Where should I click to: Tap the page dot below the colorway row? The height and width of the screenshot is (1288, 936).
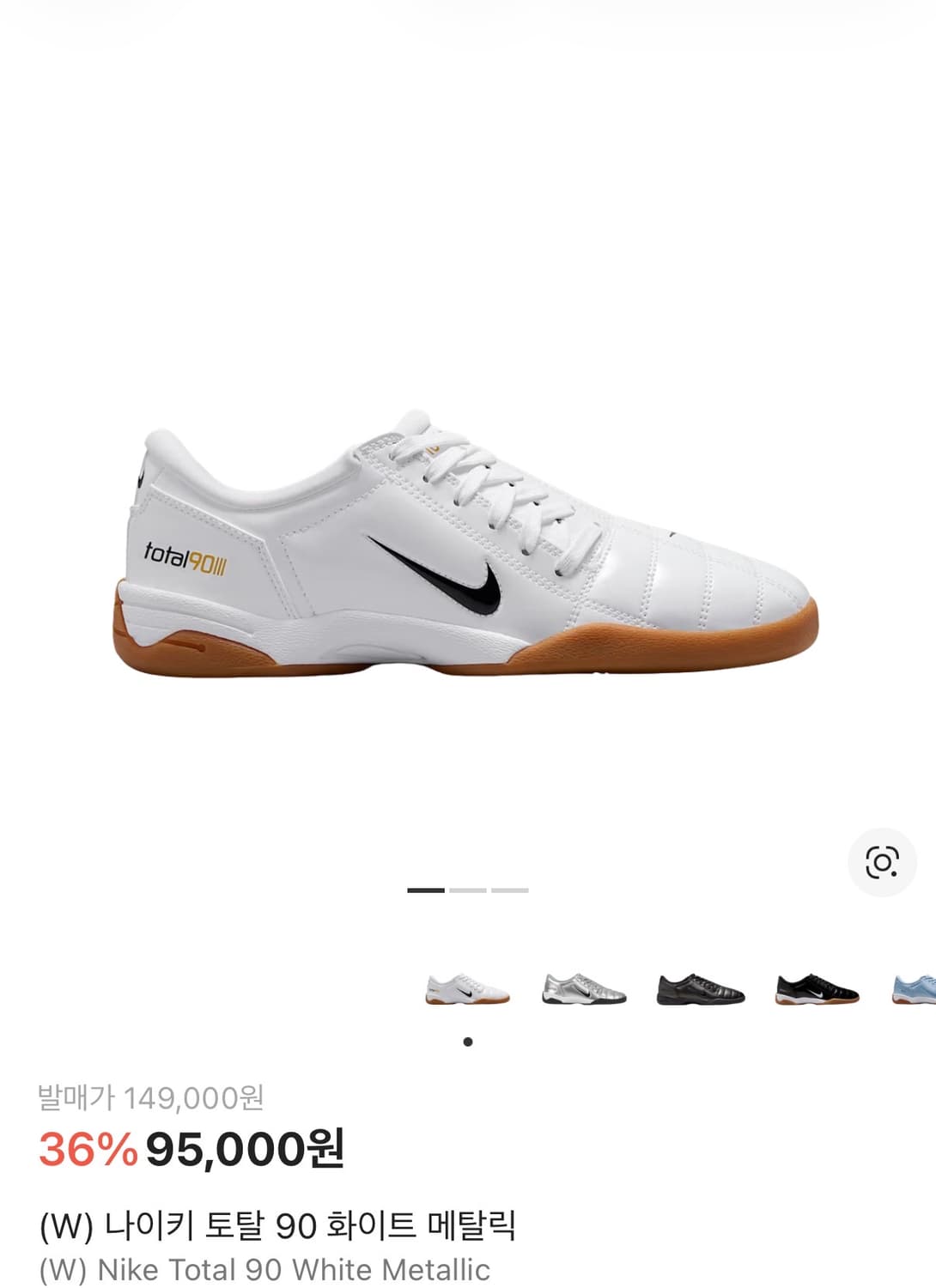[x=468, y=1041]
